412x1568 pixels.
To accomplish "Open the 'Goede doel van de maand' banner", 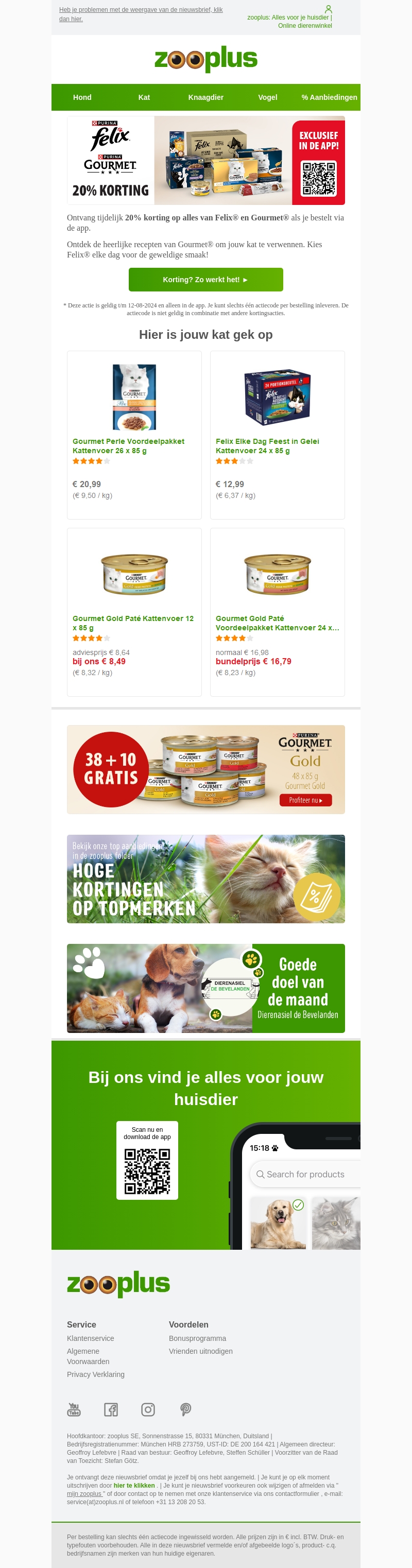I will coord(205,988).
